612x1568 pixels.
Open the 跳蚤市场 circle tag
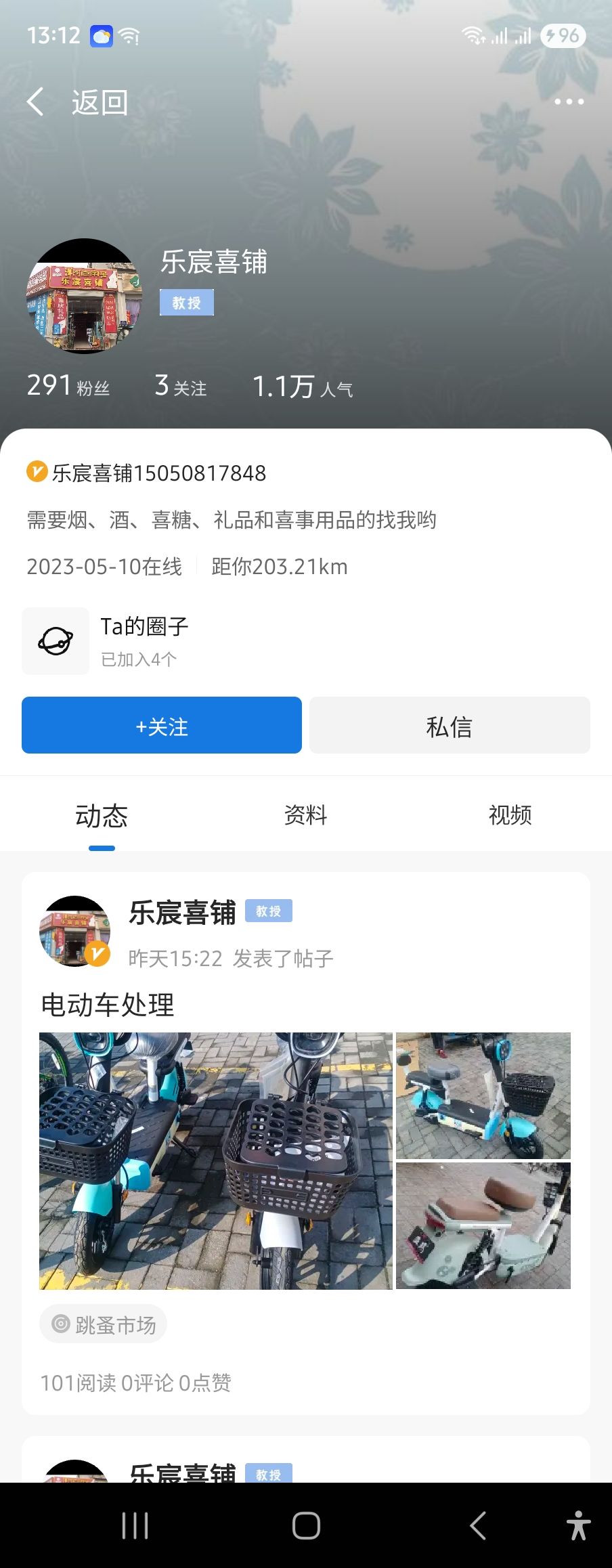tap(104, 1324)
